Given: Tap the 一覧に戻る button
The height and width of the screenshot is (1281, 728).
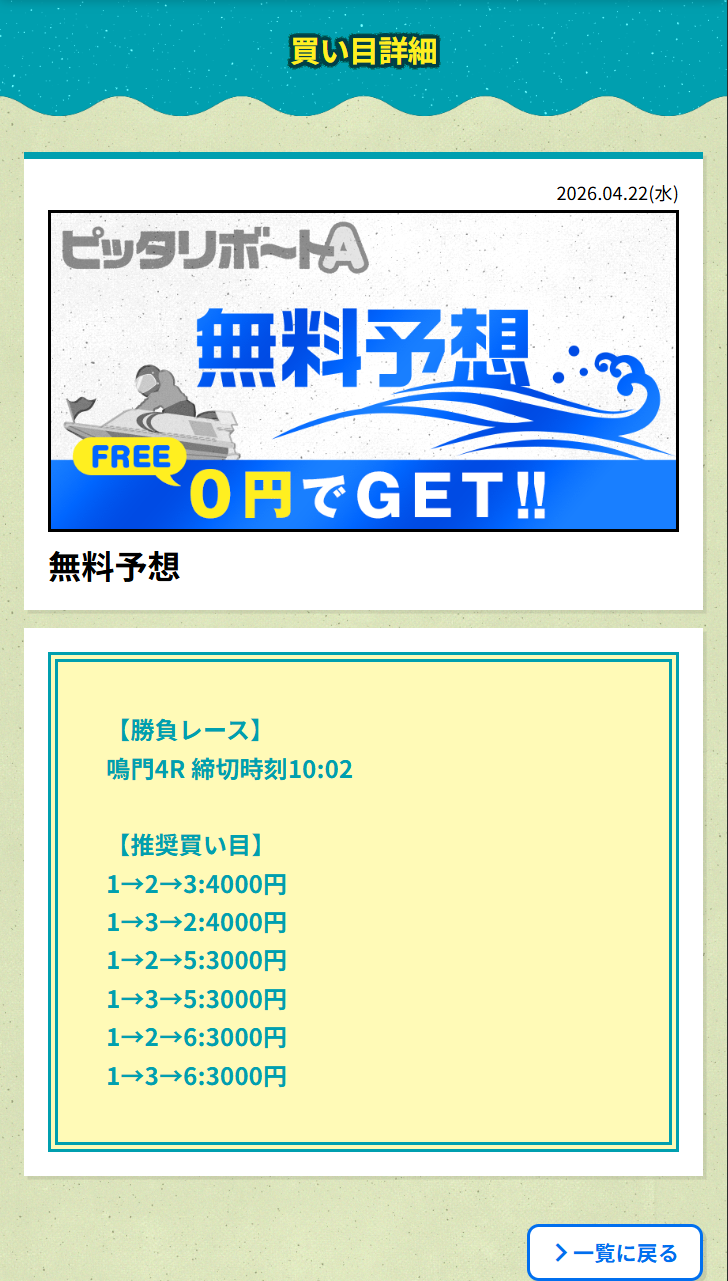Looking at the screenshot, I should 615,1252.
